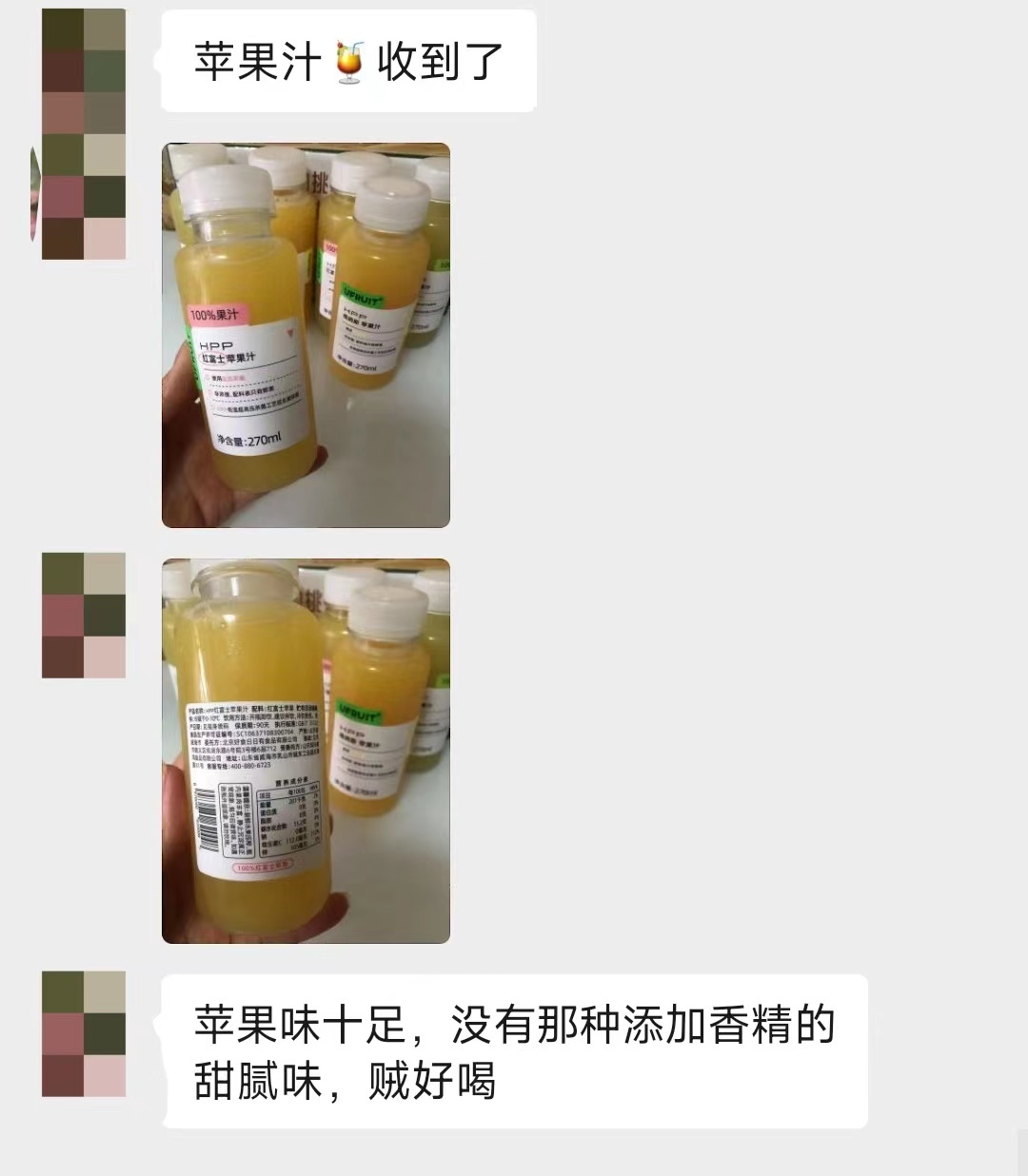Open the photo showing the bottle's nutrition label

[306, 751]
